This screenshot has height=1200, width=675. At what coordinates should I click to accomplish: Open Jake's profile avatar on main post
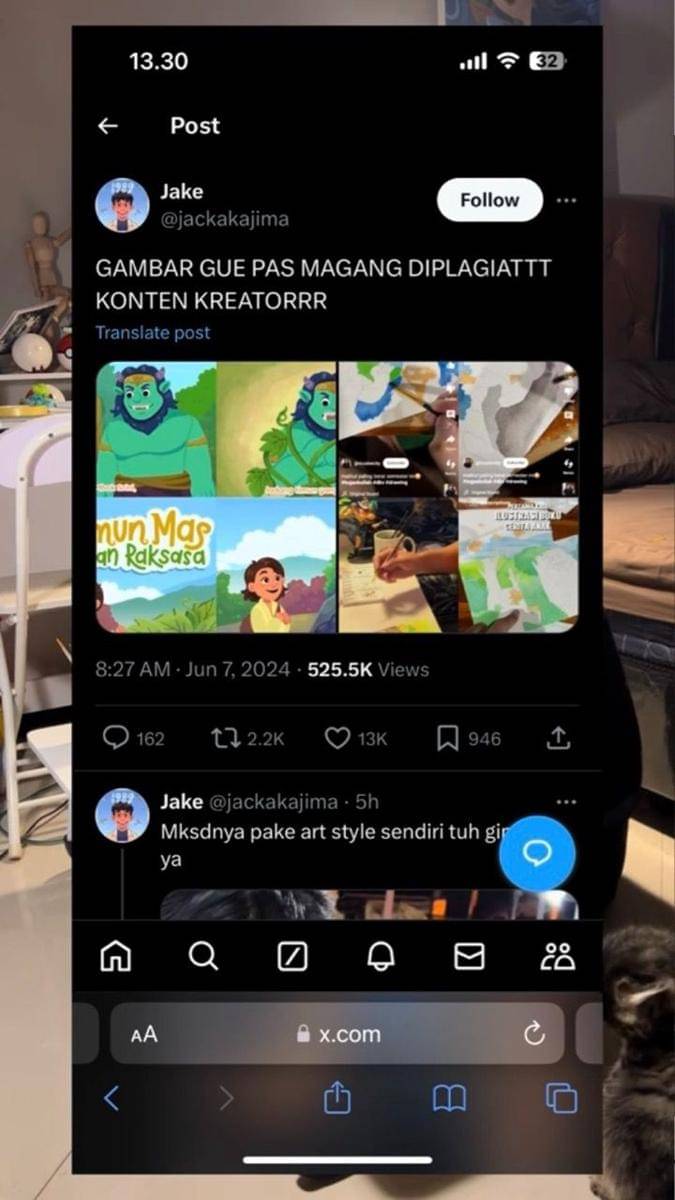[122, 205]
